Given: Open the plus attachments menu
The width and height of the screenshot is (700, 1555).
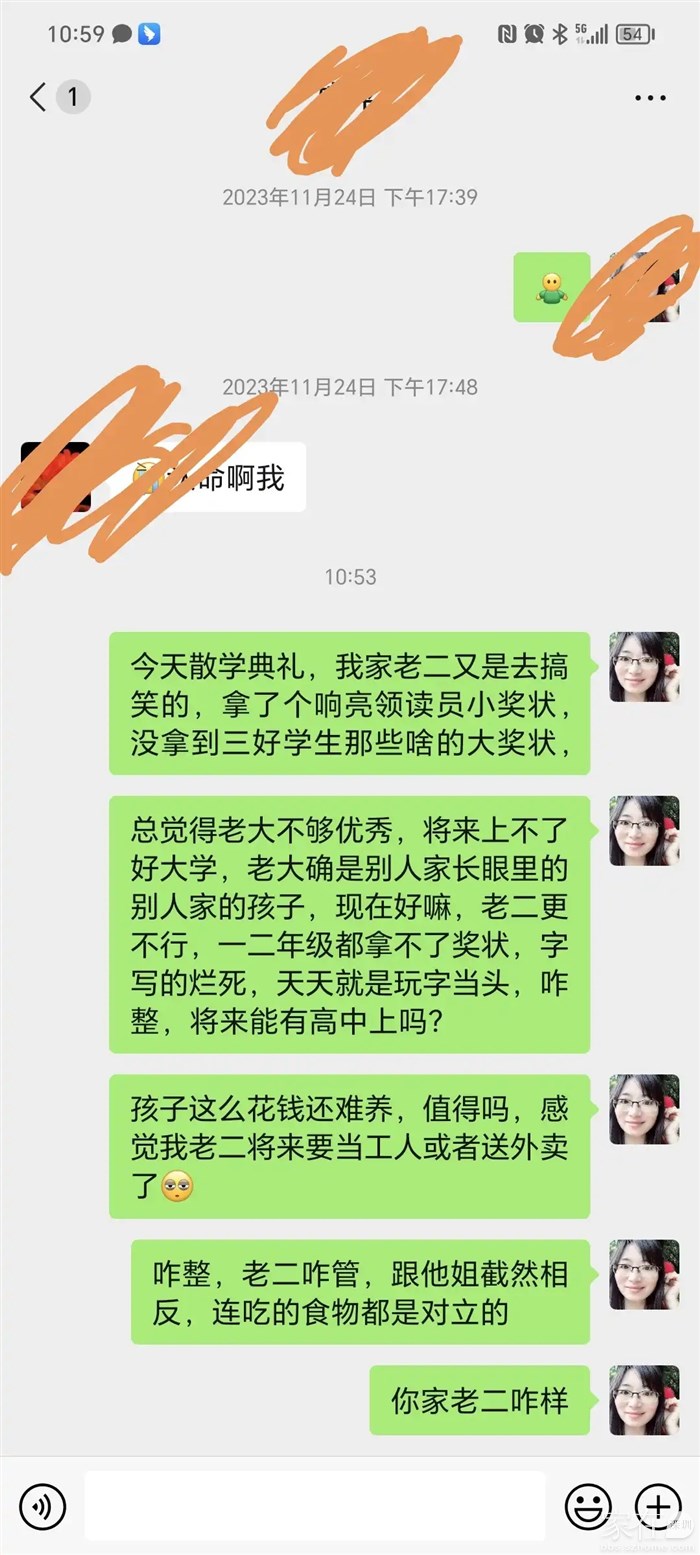Looking at the screenshot, I should click(x=657, y=1505).
